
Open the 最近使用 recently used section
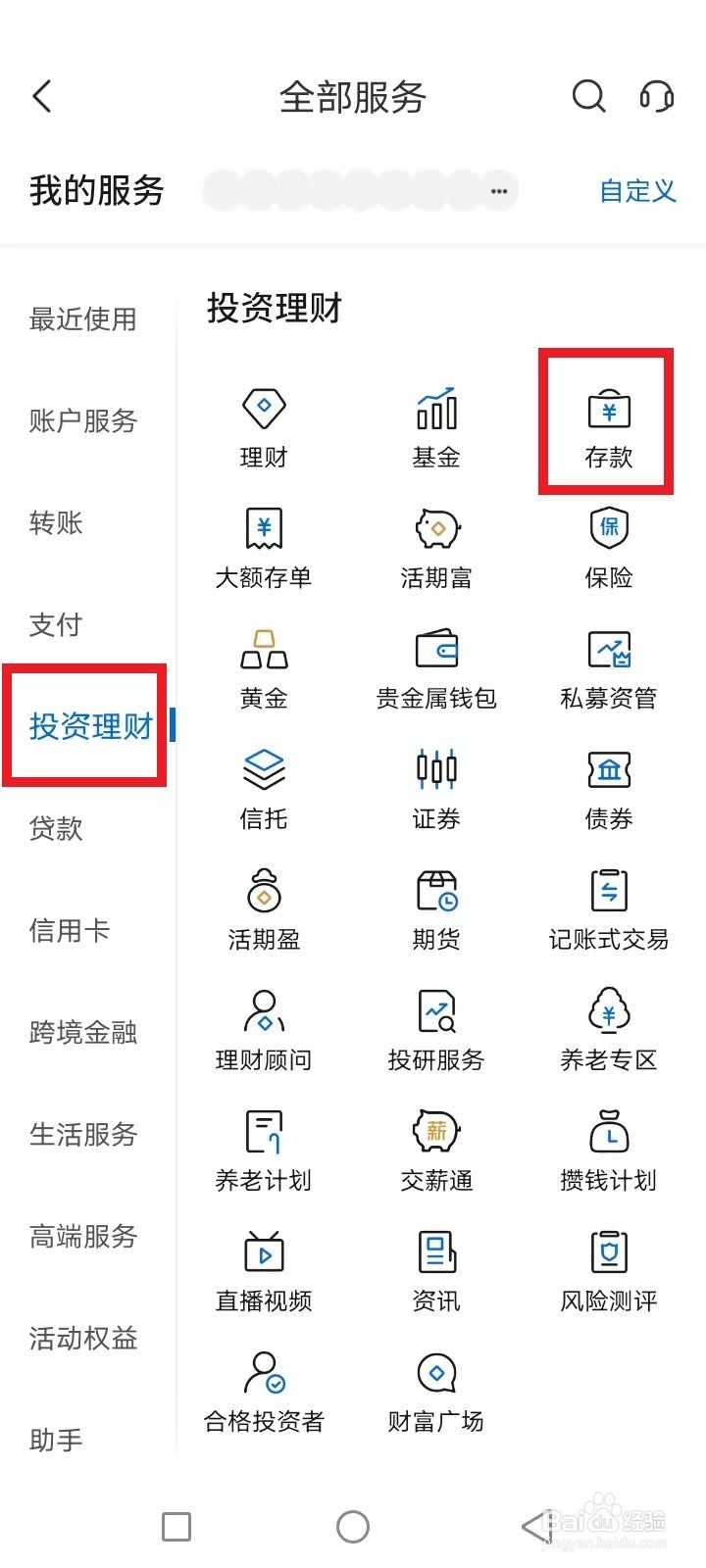(x=82, y=320)
